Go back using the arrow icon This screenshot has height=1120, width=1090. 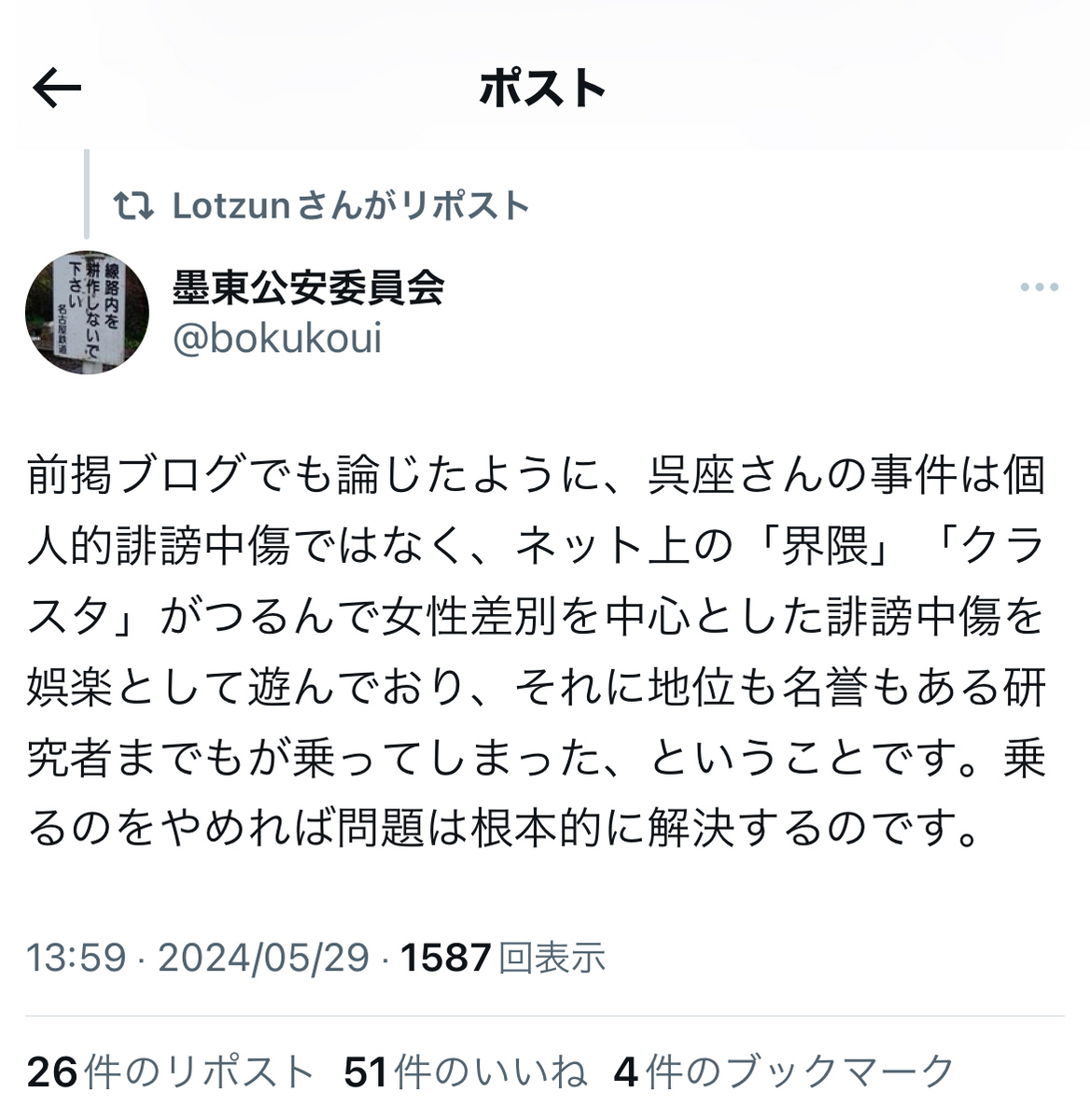click(57, 89)
